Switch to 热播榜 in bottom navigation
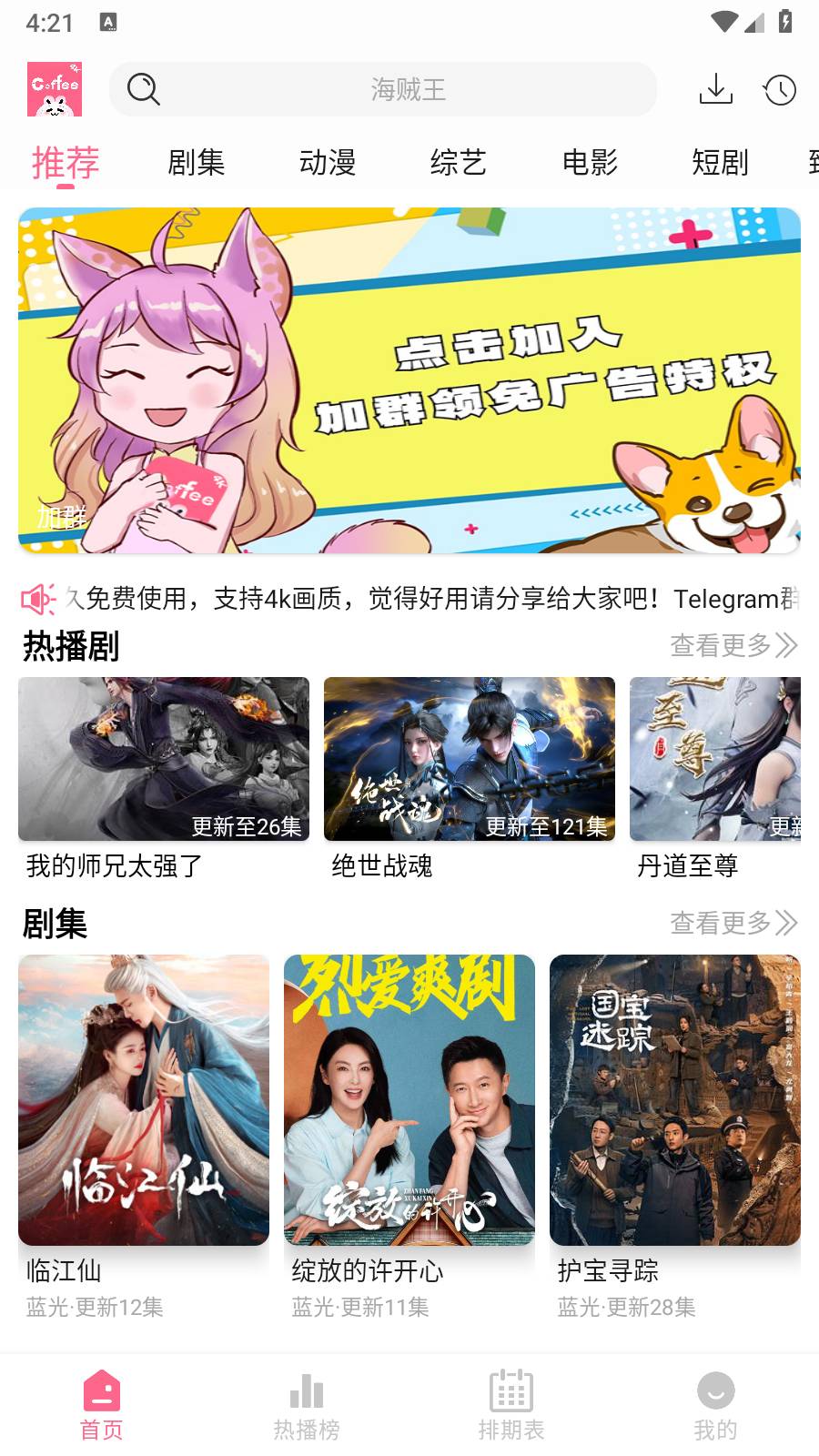The width and height of the screenshot is (819, 1456). pos(307,1406)
